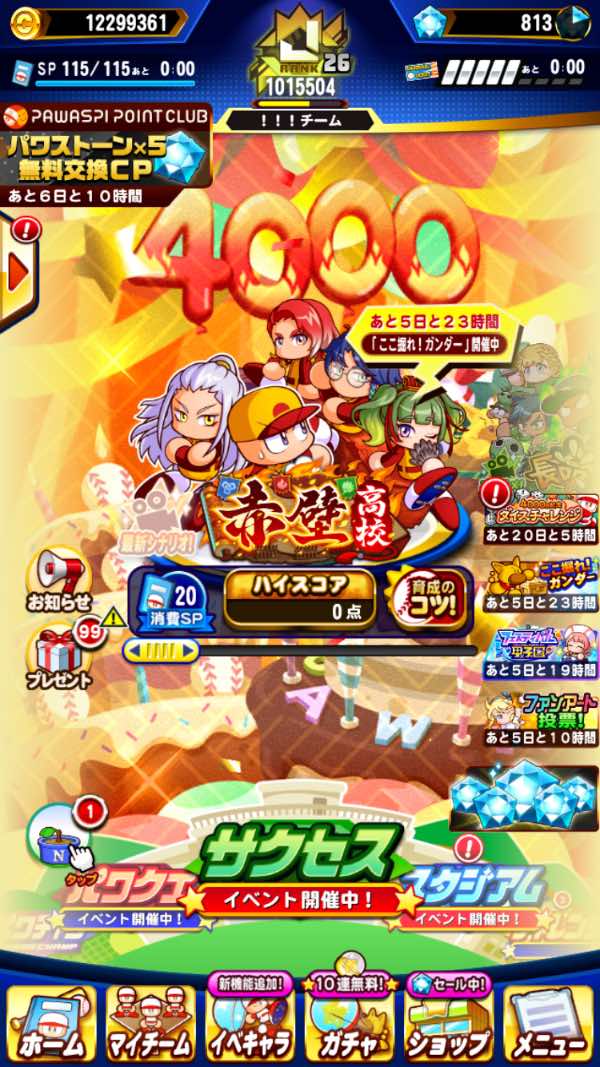Open the ショップ tab
This screenshot has height=1067, width=600.
pyautogui.click(x=449, y=1022)
